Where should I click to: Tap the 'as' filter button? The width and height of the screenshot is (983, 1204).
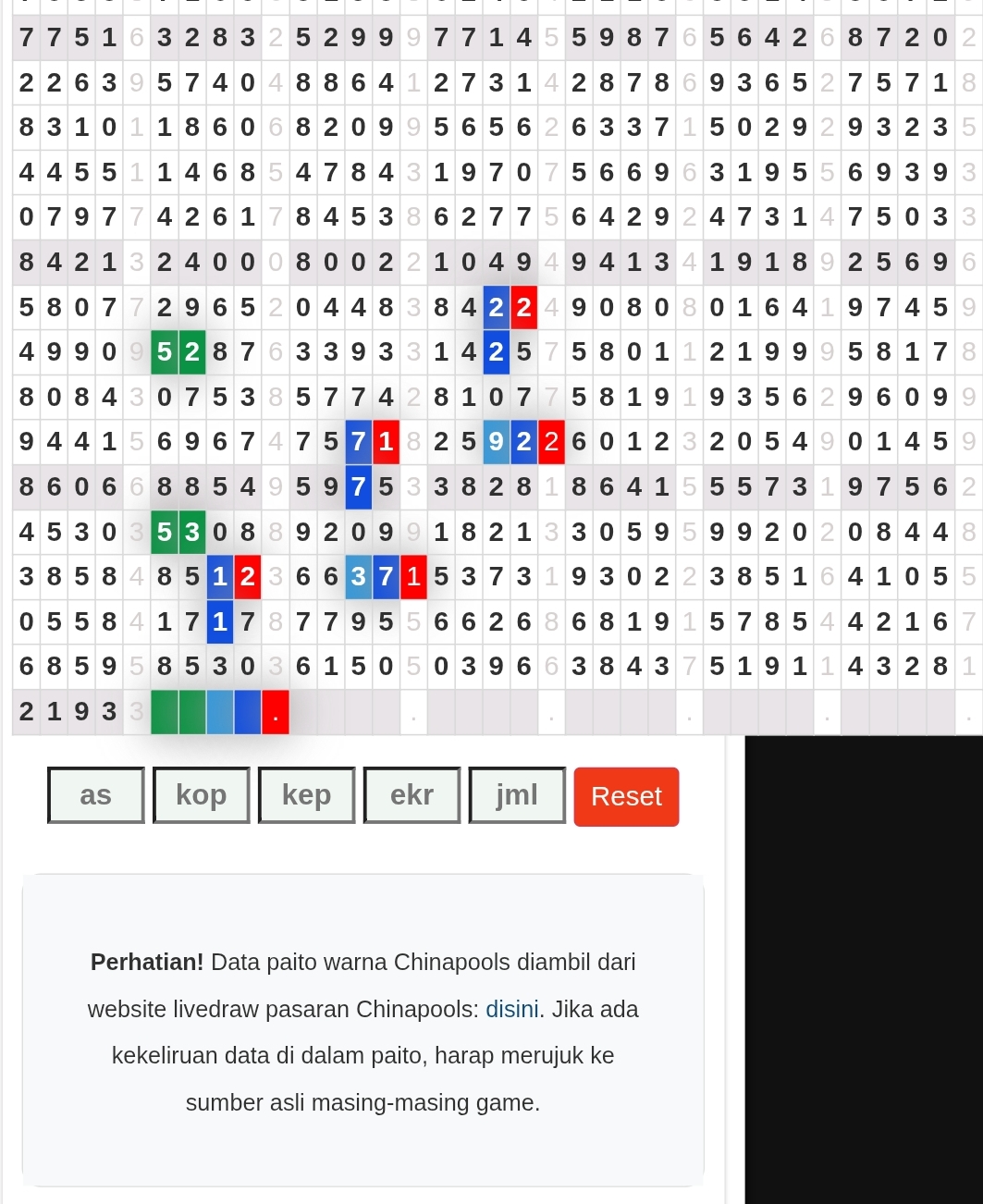tap(96, 795)
